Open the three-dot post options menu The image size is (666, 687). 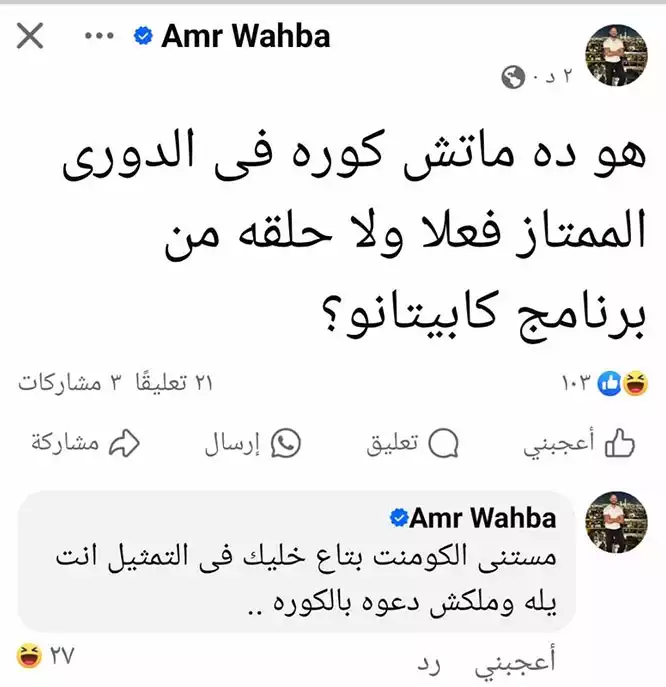click(x=100, y=37)
